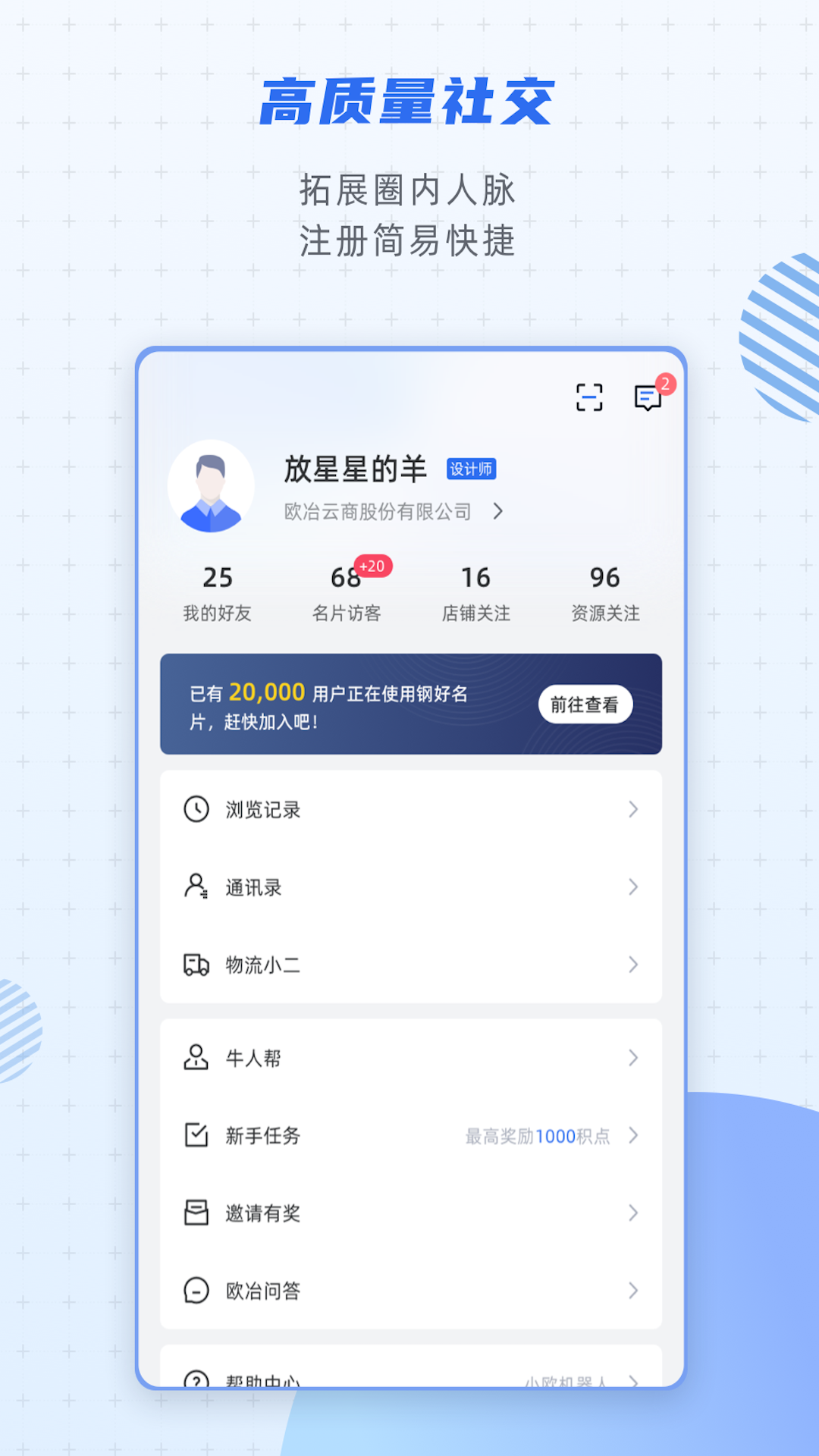Open 我的好友 friends list

(x=218, y=591)
